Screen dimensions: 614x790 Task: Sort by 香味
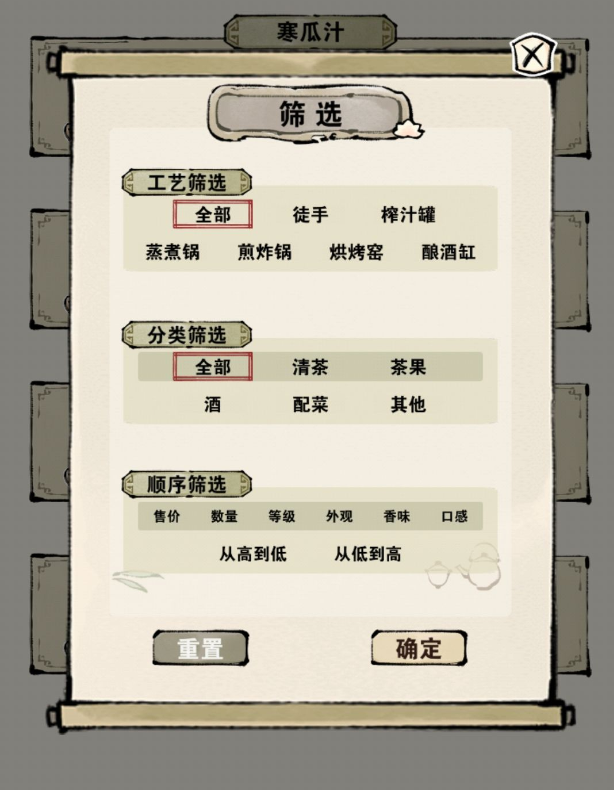[396, 517]
